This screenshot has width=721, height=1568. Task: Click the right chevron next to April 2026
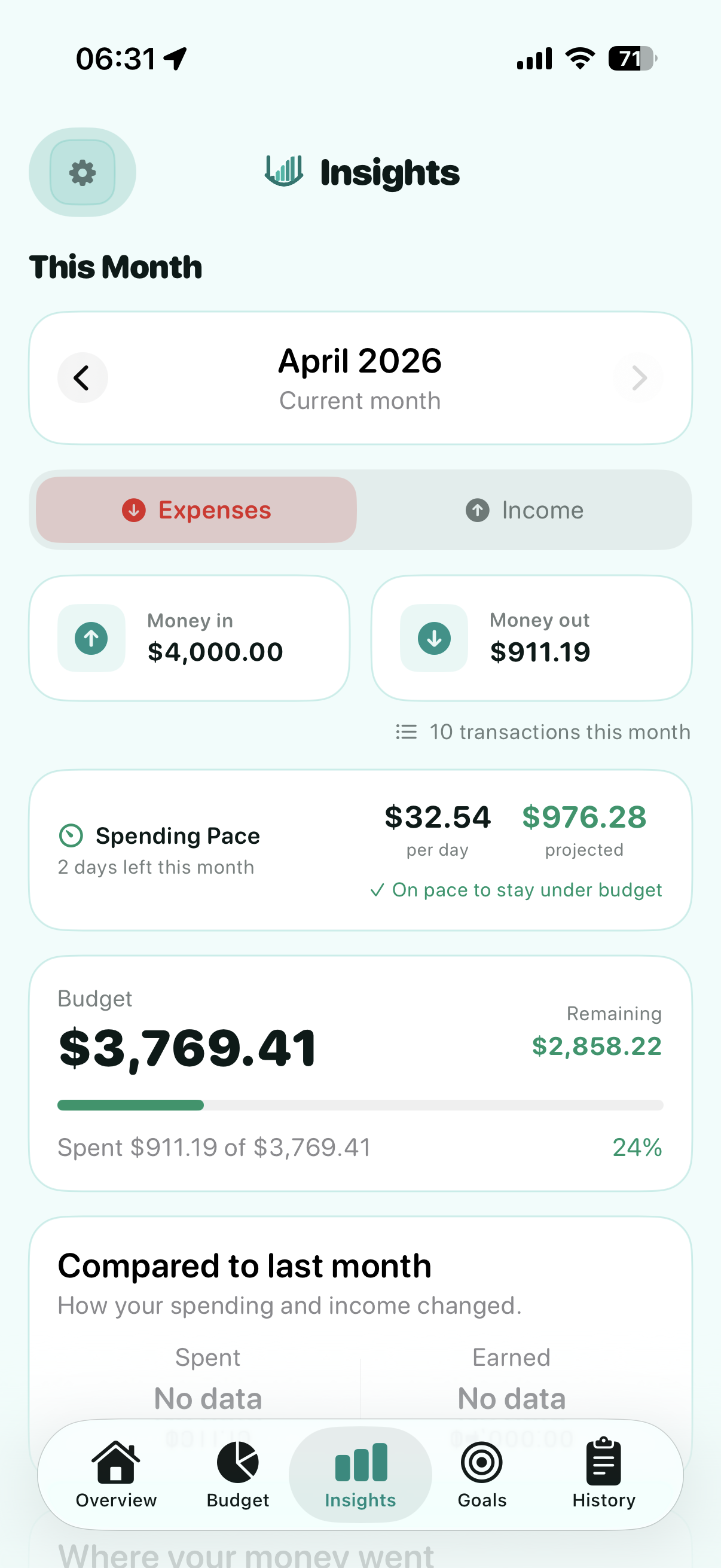(x=638, y=377)
